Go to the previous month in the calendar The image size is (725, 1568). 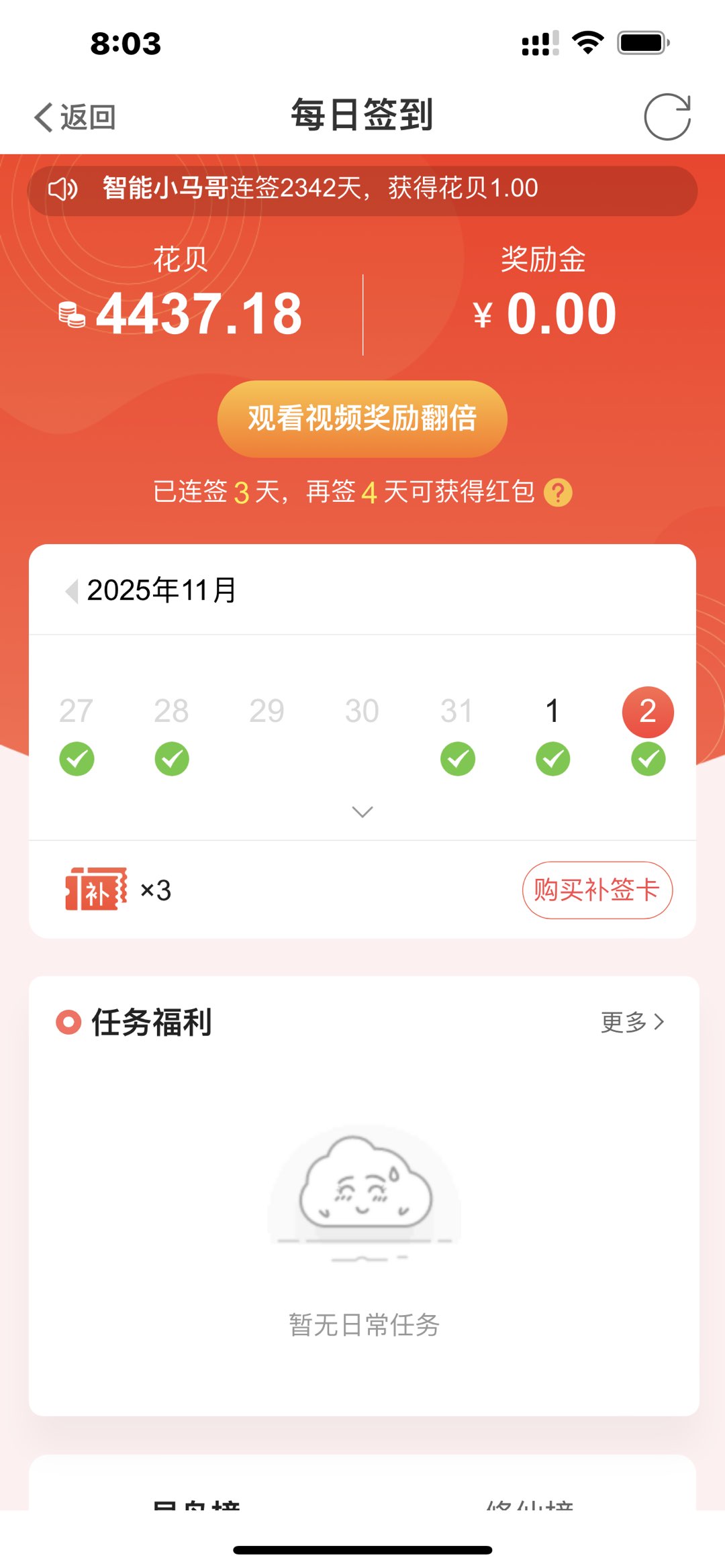pyautogui.click(x=71, y=590)
